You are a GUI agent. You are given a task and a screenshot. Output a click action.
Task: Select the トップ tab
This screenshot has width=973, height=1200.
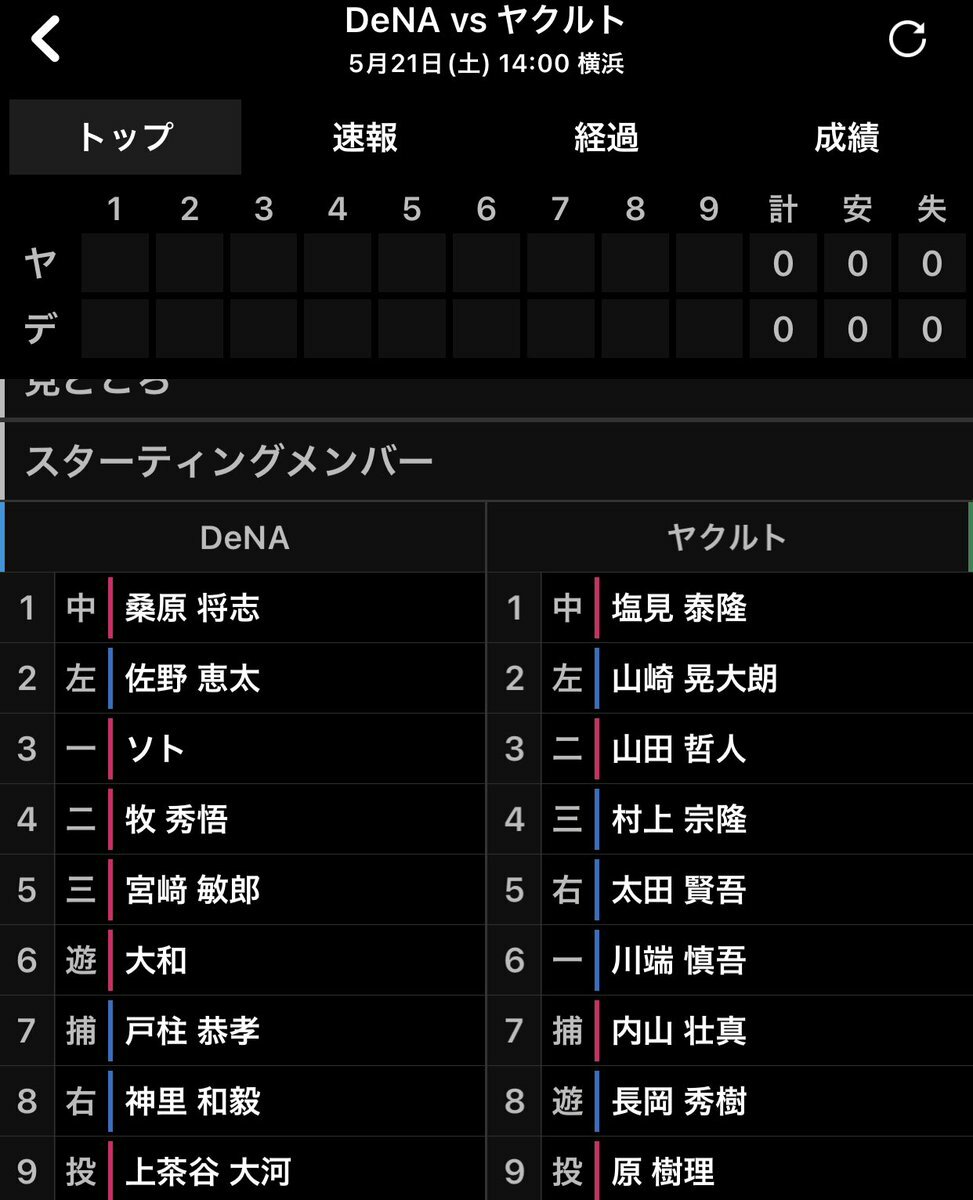125,137
